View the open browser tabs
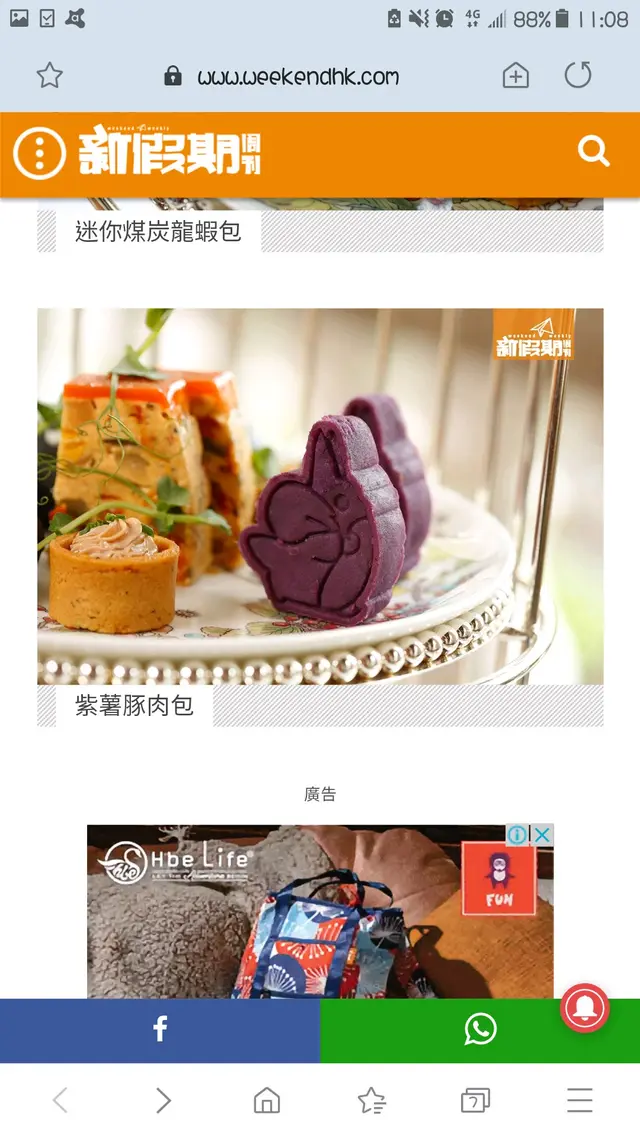This screenshot has width=640, height=1138. click(475, 1101)
